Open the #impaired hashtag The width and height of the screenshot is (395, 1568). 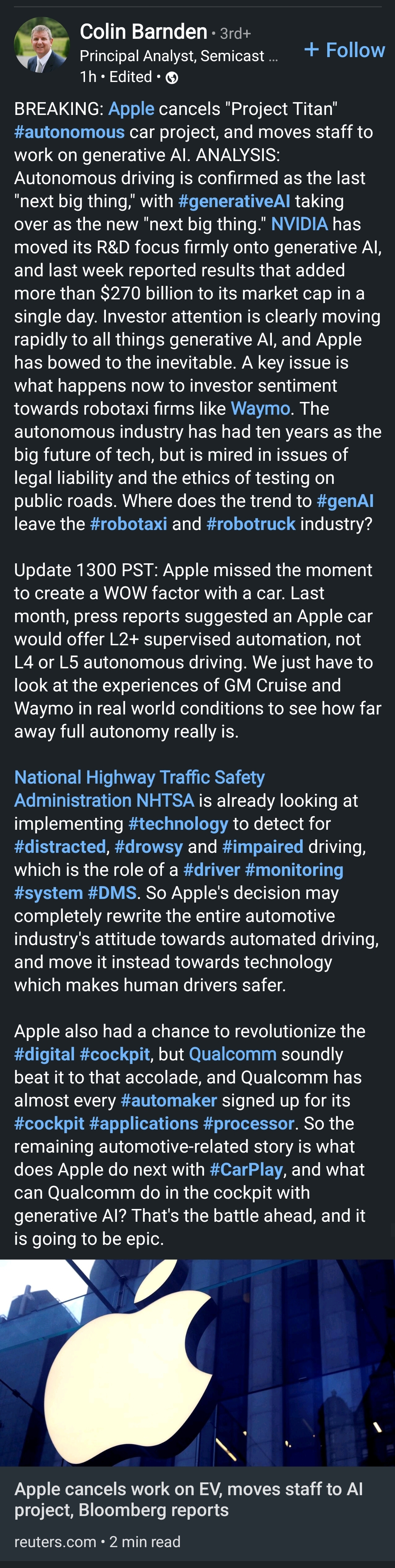pos(263,847)
